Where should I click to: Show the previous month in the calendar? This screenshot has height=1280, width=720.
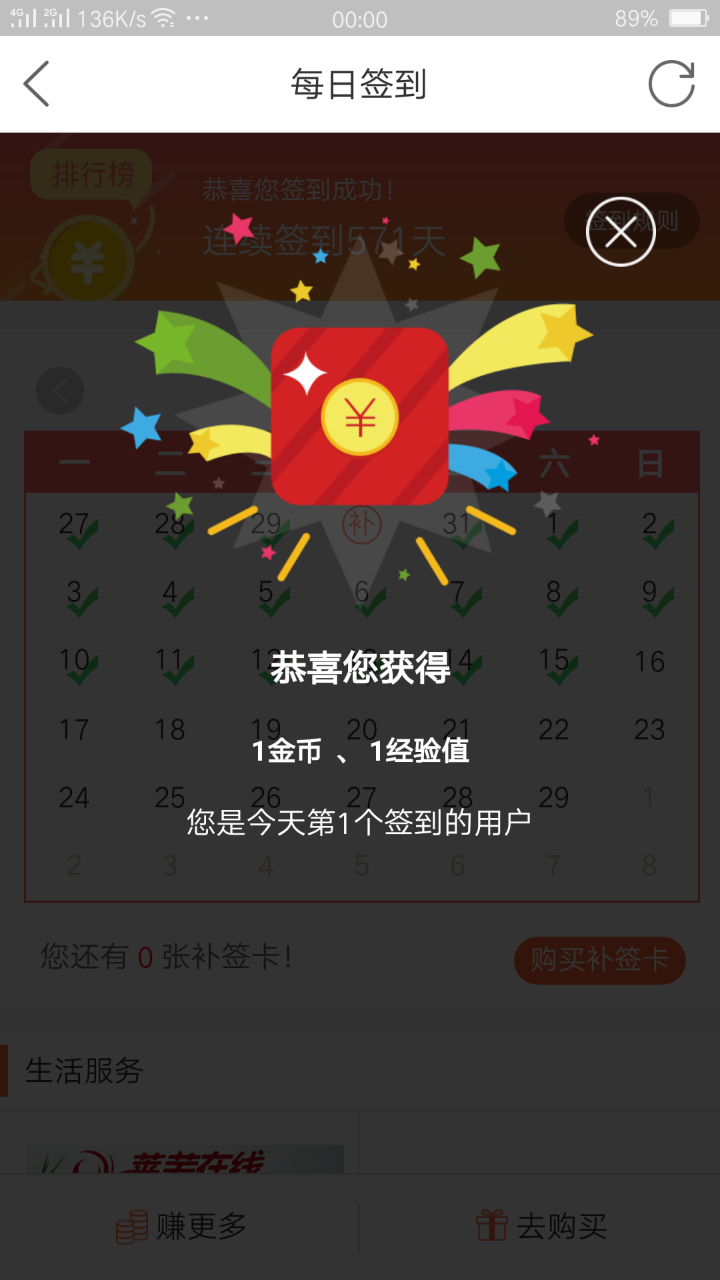tap(60, 391)
